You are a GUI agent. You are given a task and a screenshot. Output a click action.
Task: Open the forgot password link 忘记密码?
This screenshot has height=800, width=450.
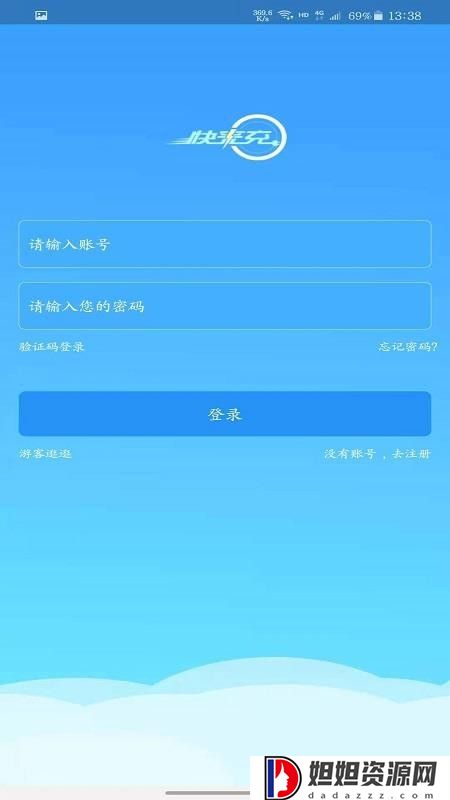tap(408, 347)
